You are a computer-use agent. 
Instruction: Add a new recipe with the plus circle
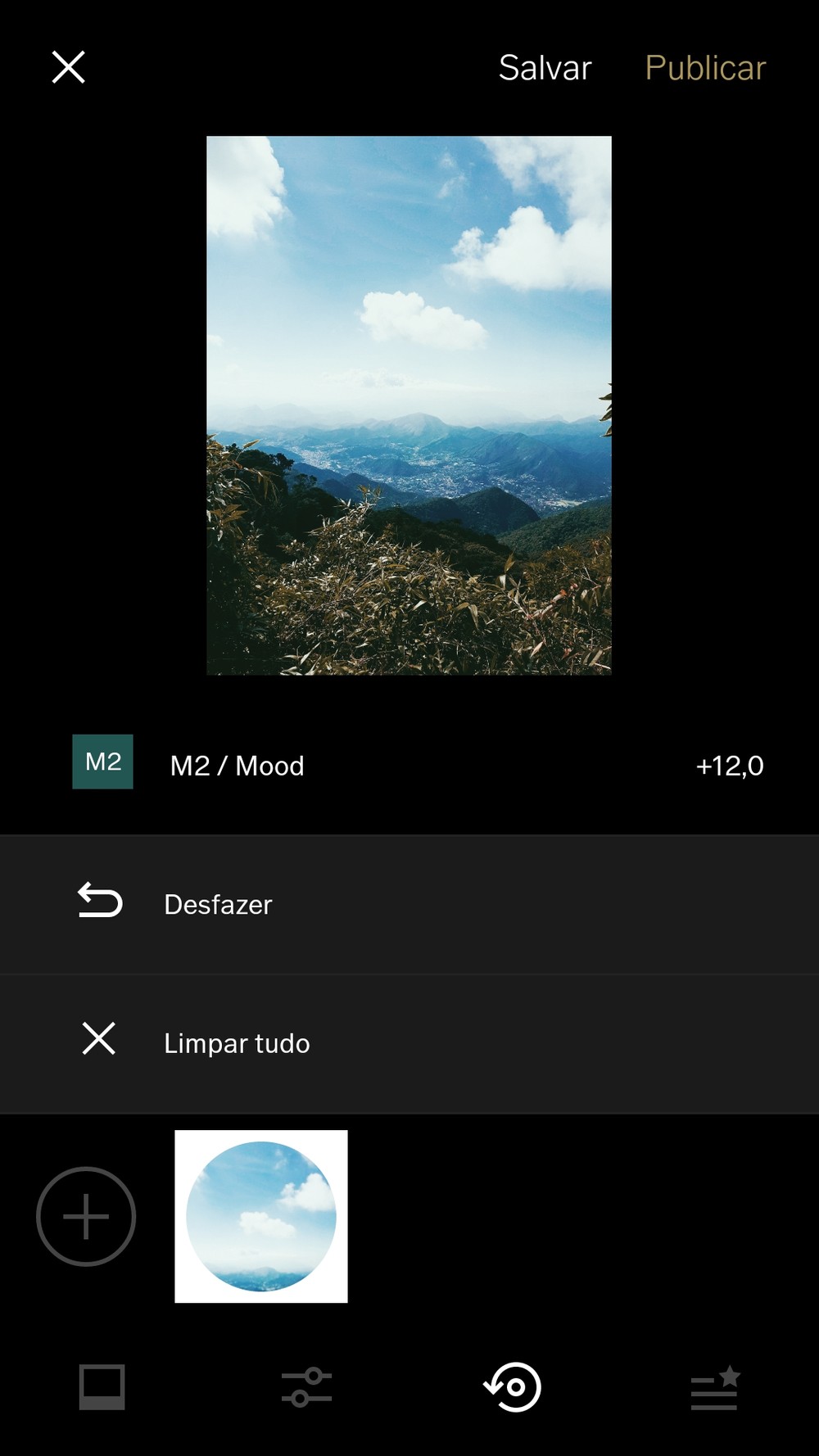tap(86, 1216)
